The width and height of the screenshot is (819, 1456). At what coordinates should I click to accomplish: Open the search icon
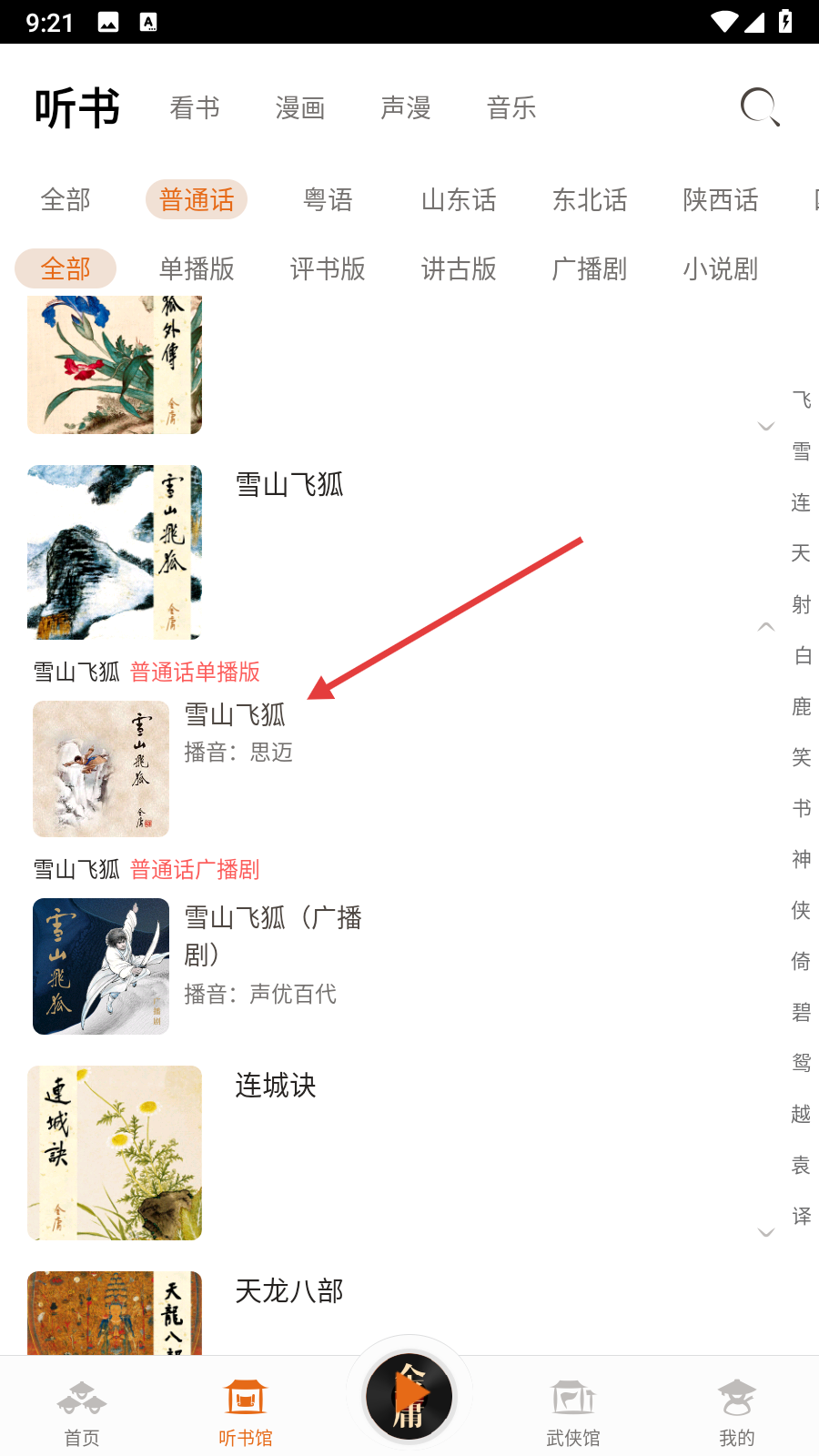[760, 107]
